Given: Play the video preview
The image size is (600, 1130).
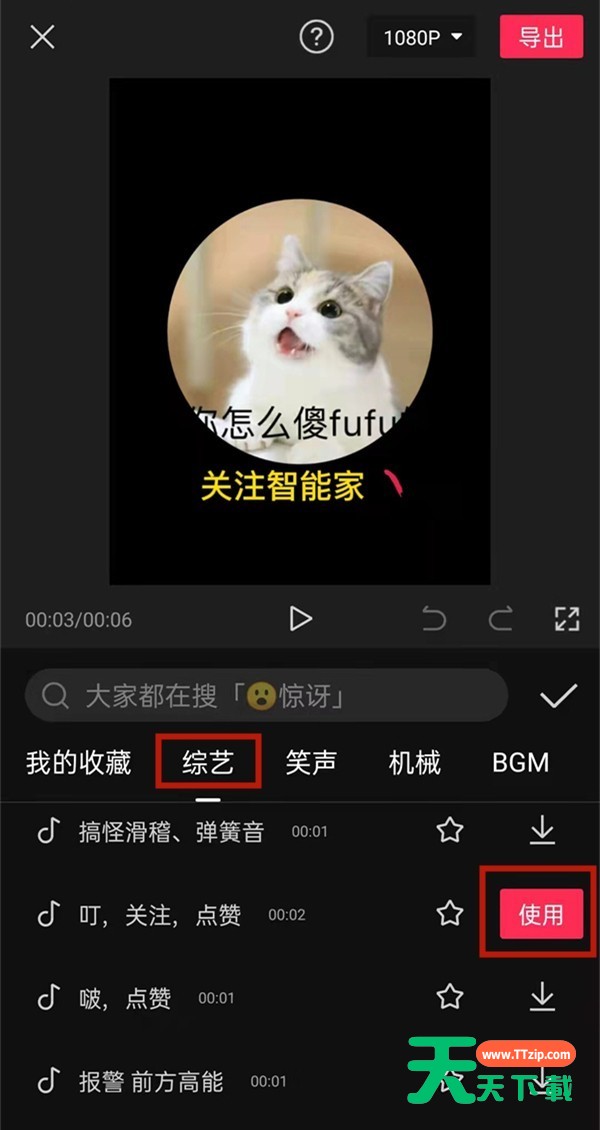Looking at the screenshot, I should click(300, 619).
